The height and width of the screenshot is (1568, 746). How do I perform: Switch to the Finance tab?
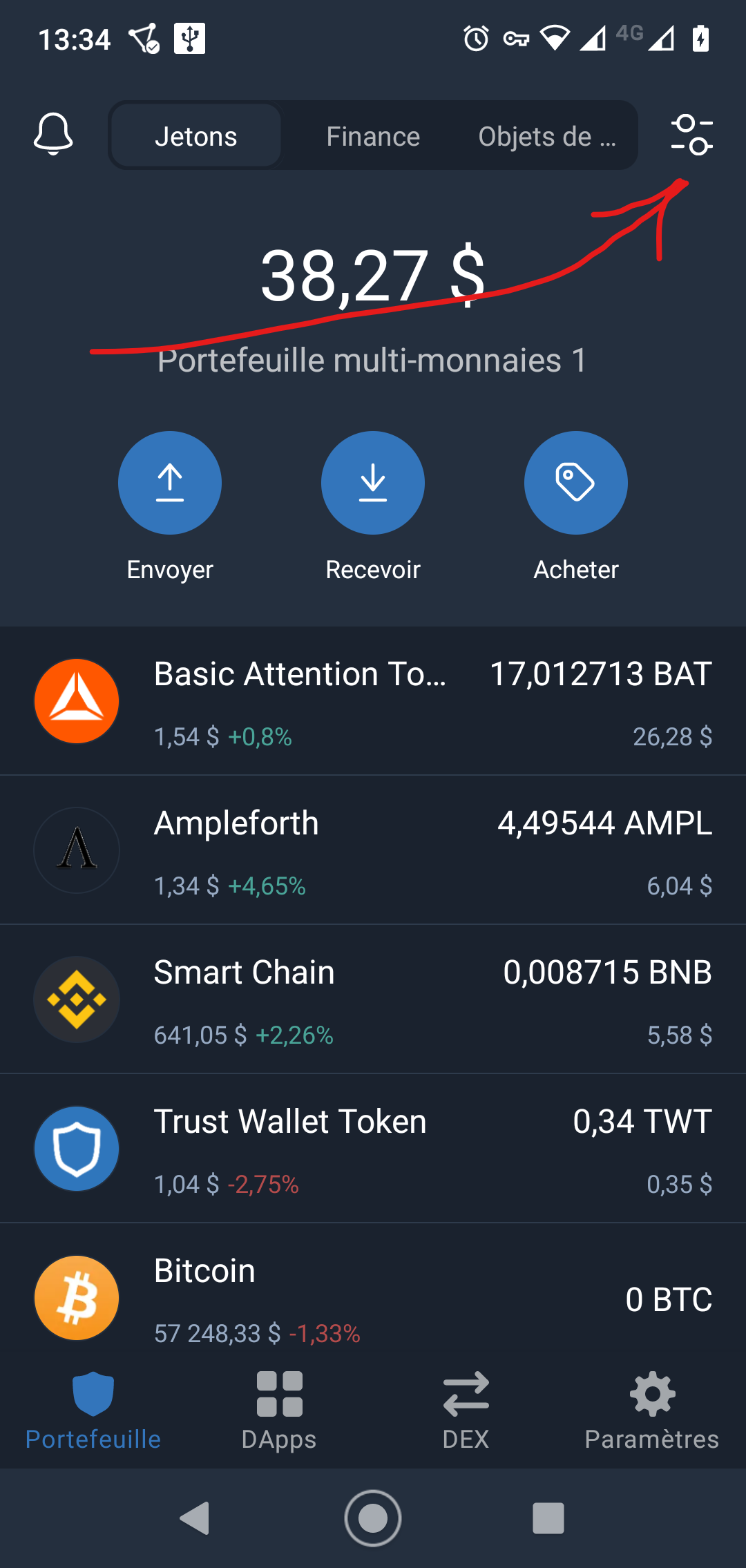click(373, 136)
